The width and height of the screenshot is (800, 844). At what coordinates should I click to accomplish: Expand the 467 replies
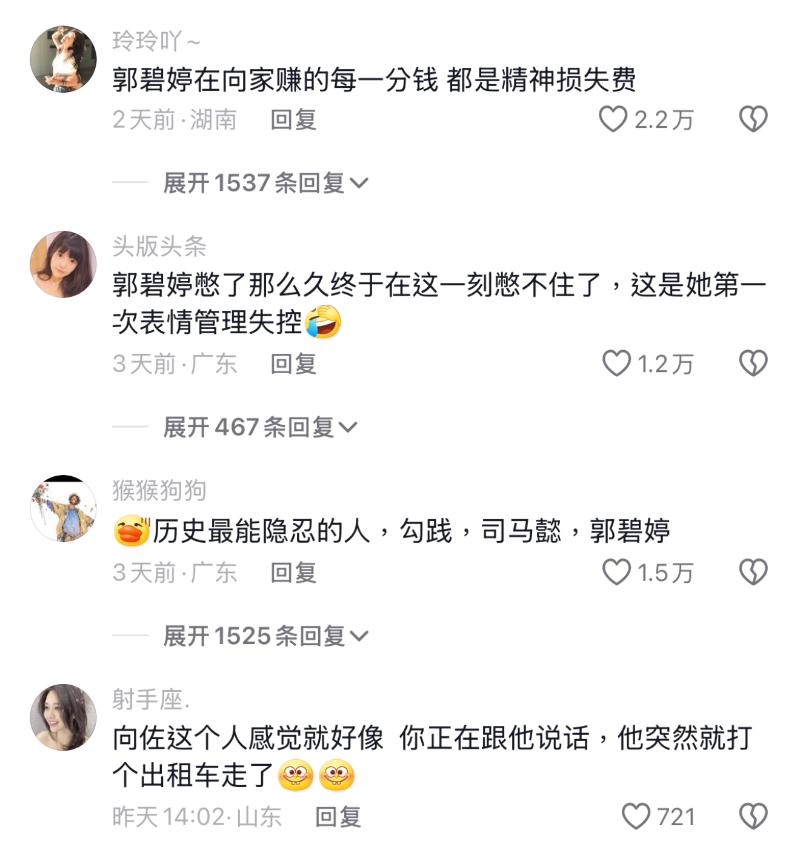coord(260,427)
